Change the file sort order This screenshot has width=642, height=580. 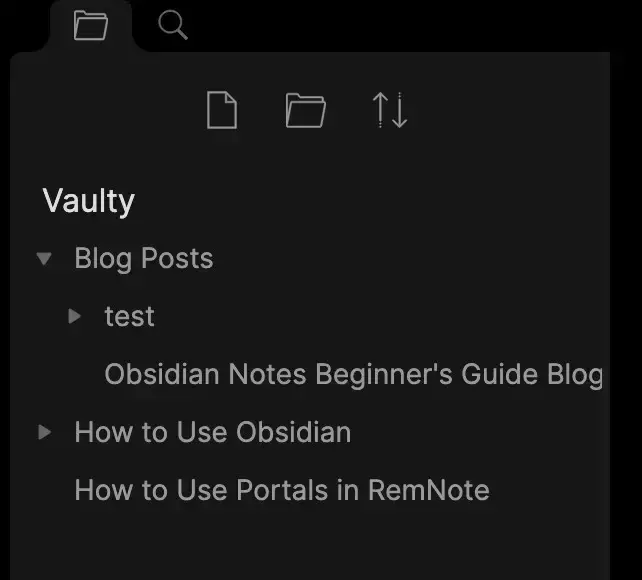pyautogui.click(x=389, y=110)
